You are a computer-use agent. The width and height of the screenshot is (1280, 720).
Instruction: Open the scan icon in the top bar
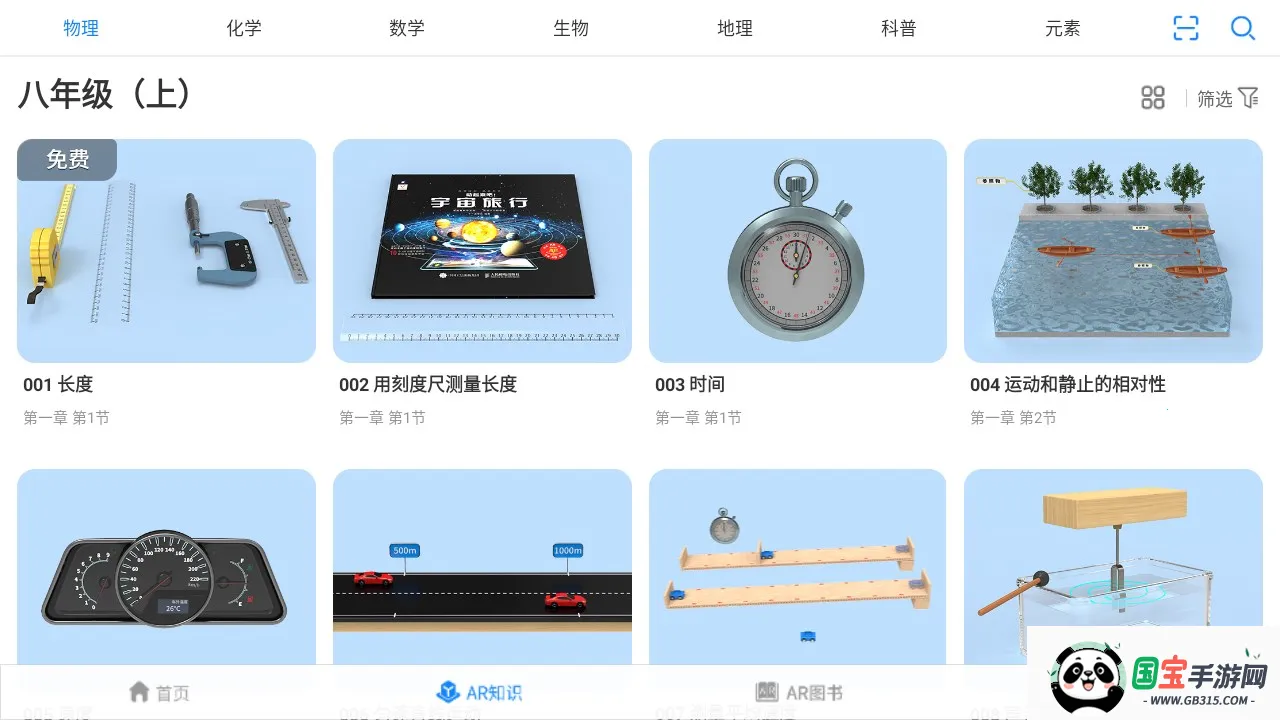(x=1185, y=28)
